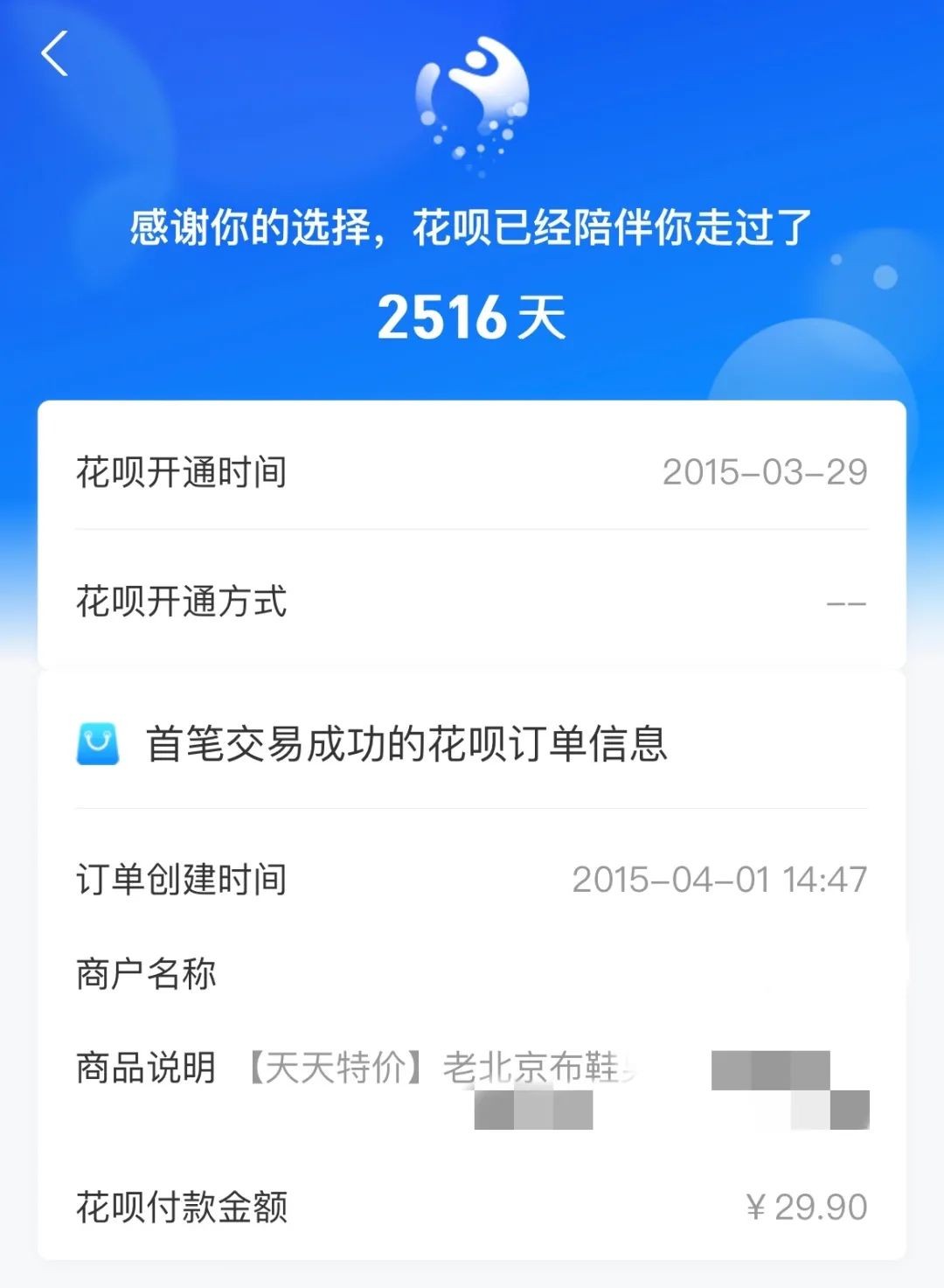Viewport: 944px width, 1288px height.
Task: Toggle the 花呗开通方式 row showing --
Action: 472,601
